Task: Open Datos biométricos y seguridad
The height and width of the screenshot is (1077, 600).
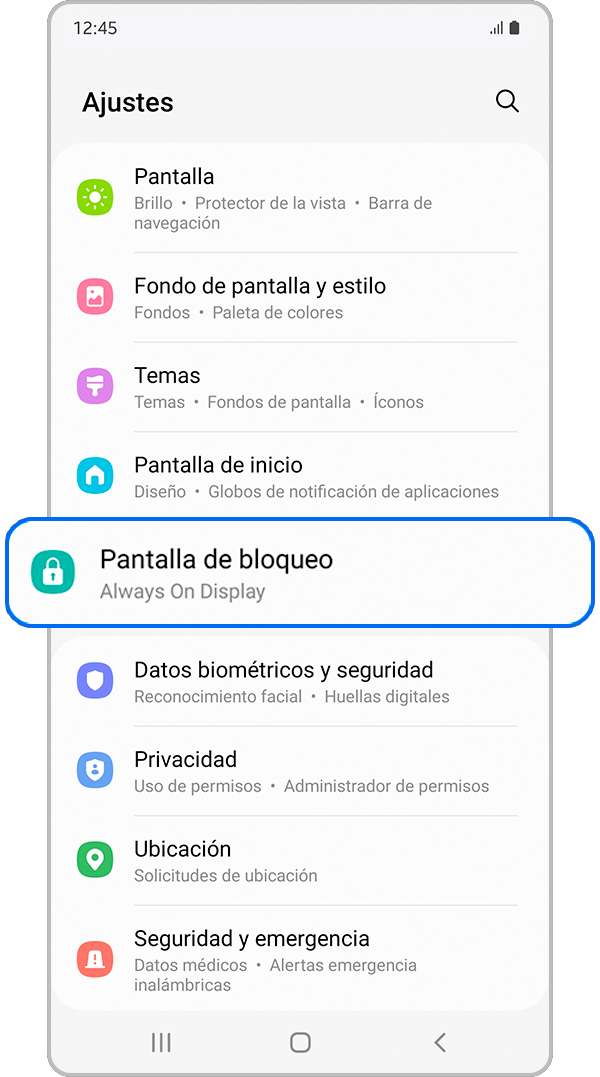Action: [x=300, y=681]
